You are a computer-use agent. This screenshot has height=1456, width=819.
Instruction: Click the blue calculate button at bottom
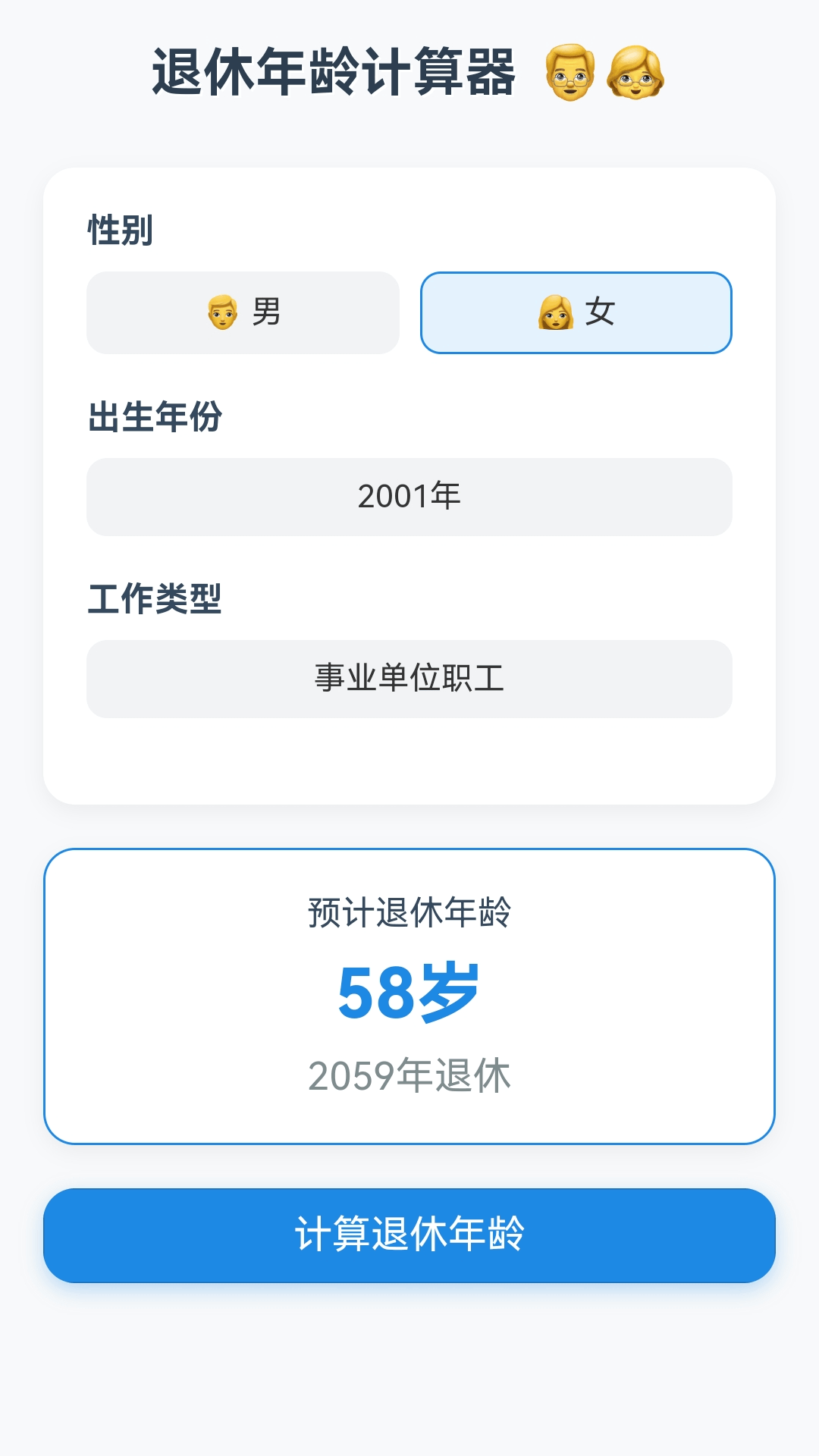pyautogui.click(x=409, y=1235)
